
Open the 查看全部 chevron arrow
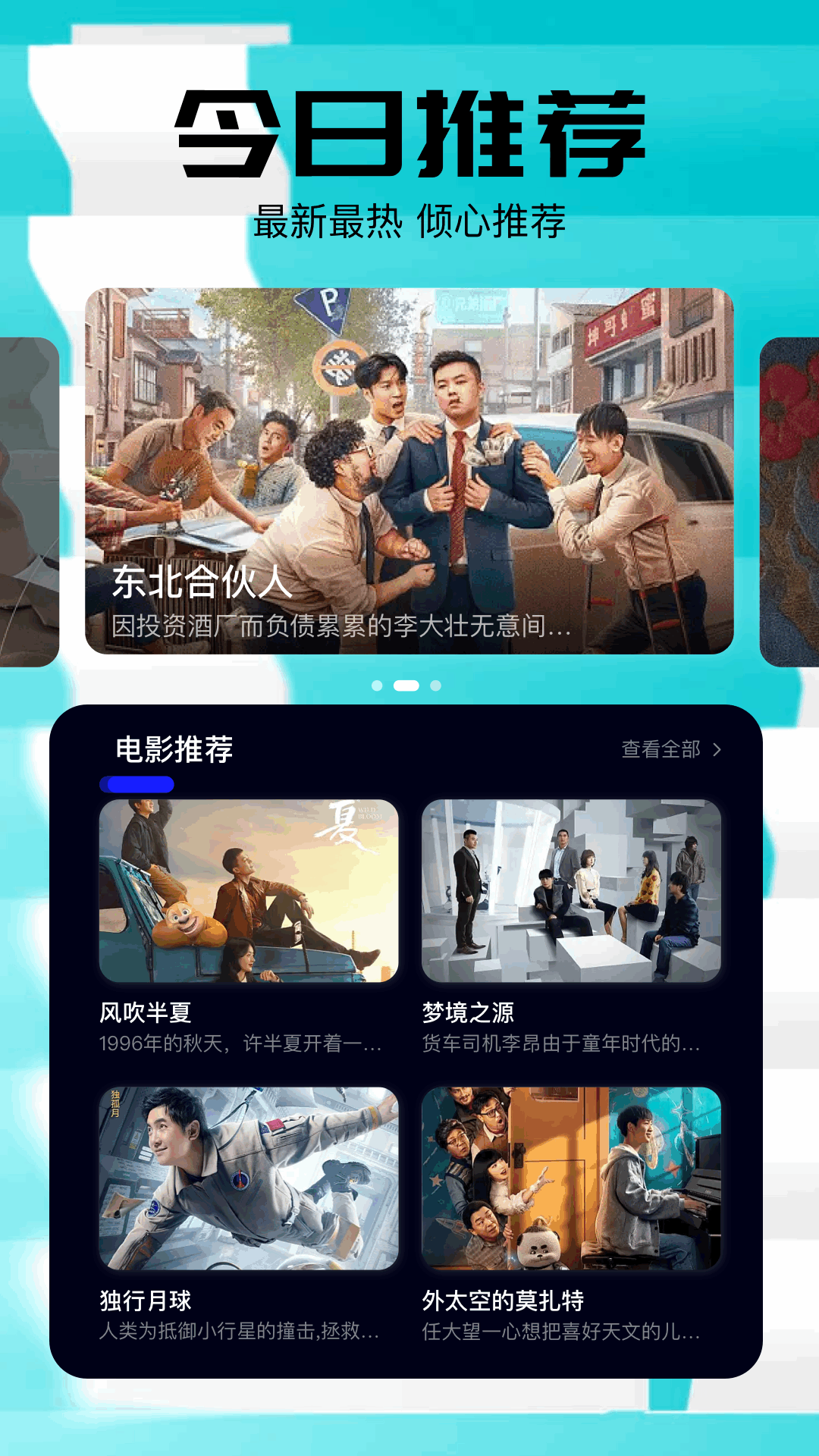coord(719,750)
